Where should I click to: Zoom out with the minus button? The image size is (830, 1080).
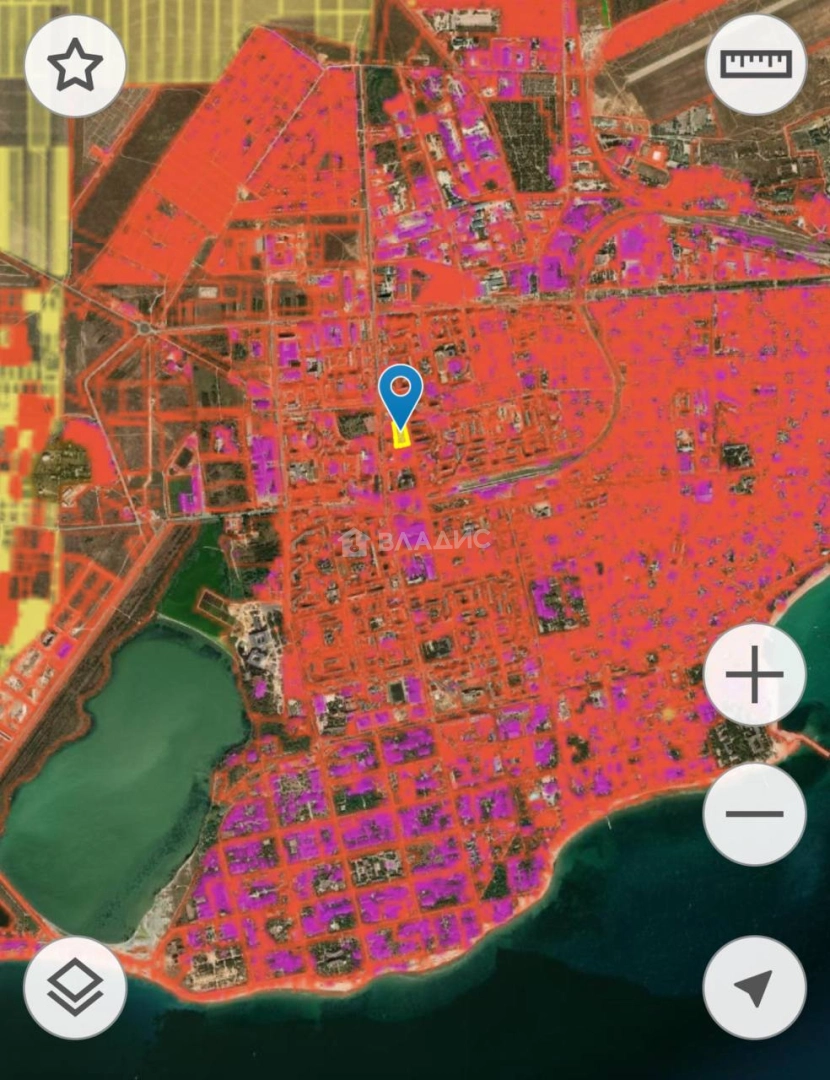pos(754,814)
